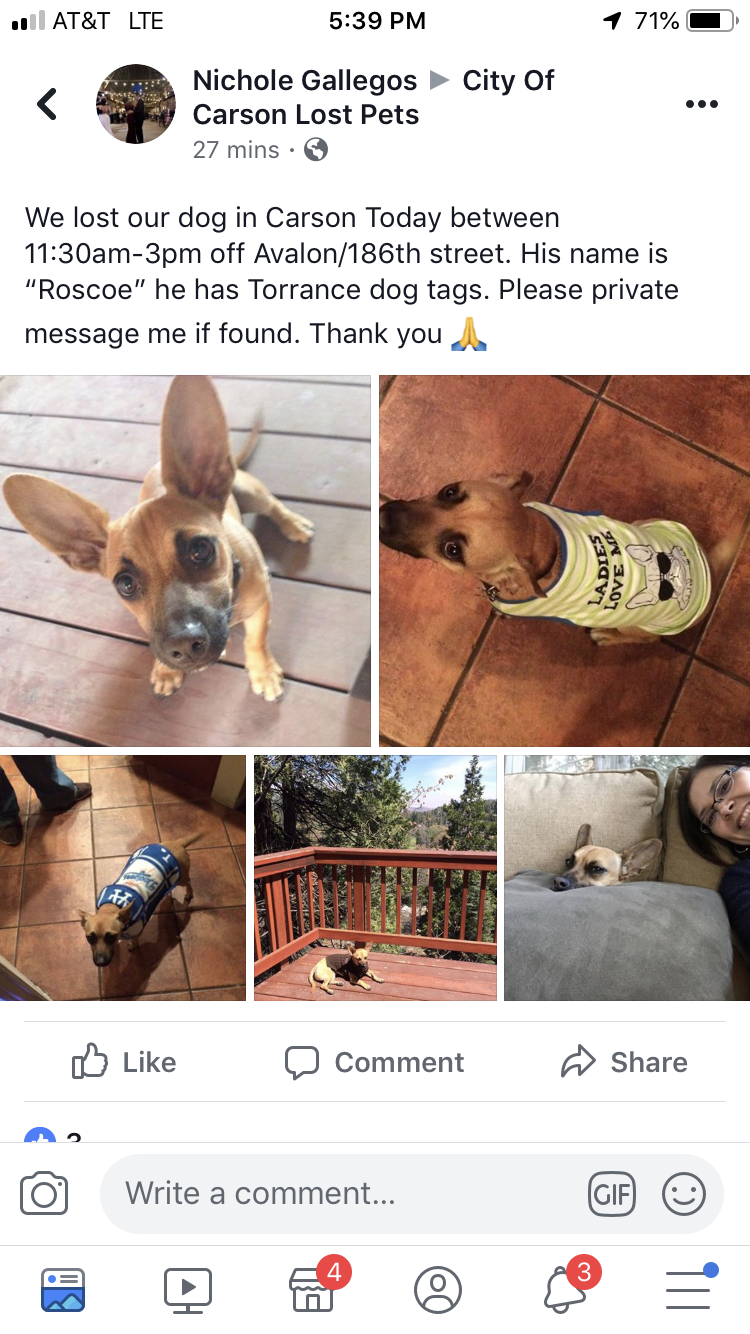This screenshot has width=750, height=1334.
Task: Switch to the News Feed tab
Action: tap(63, 1290)
